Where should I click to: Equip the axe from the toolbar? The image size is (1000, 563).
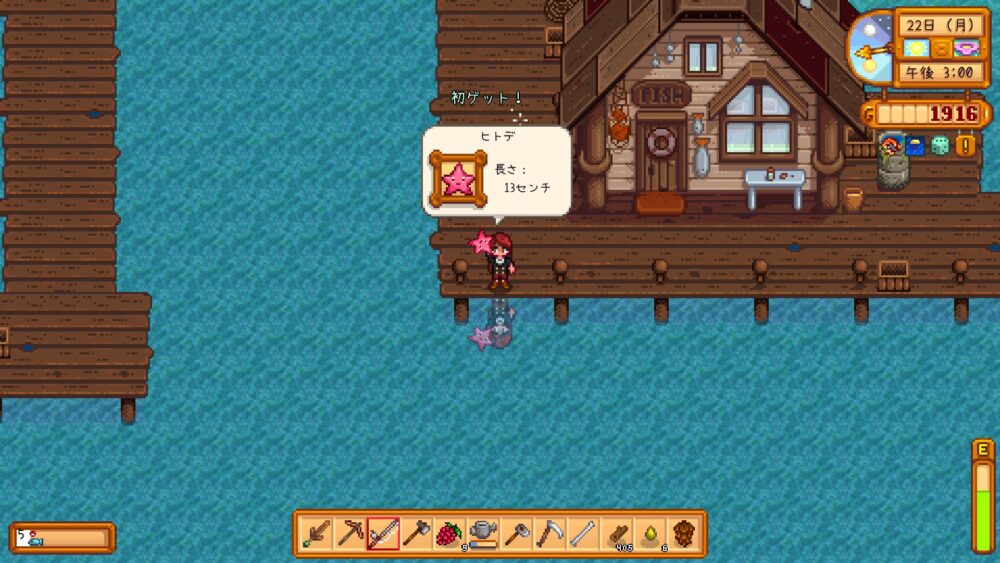(x=416, y=533)
